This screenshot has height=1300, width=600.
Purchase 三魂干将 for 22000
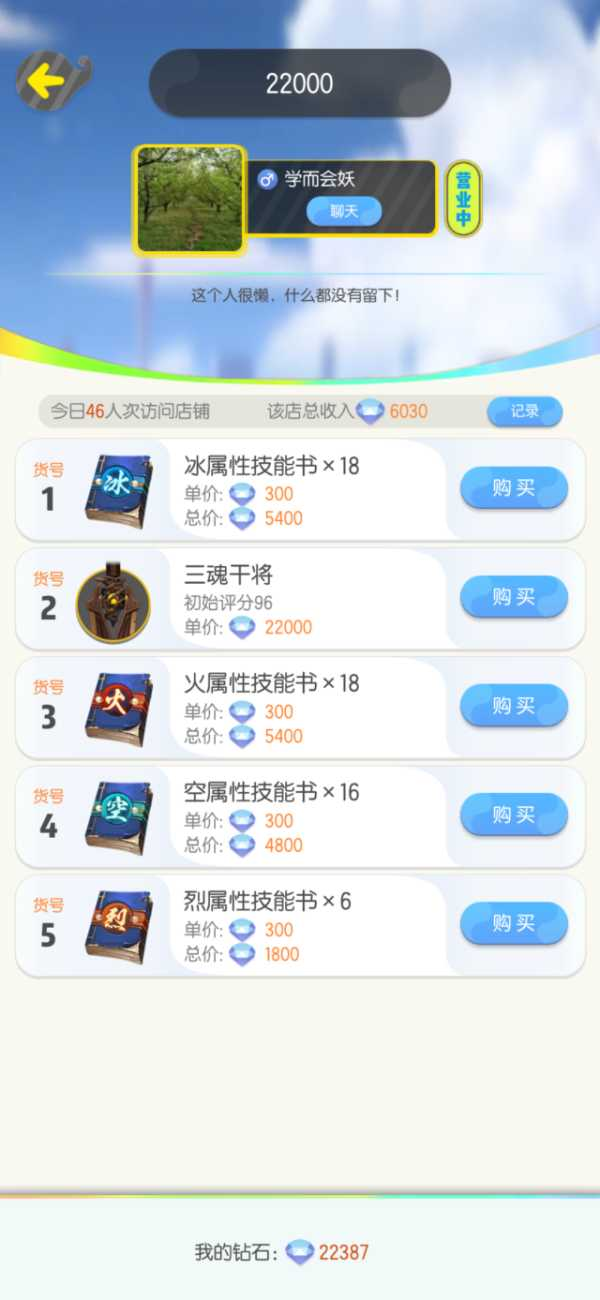coord(513,597)
